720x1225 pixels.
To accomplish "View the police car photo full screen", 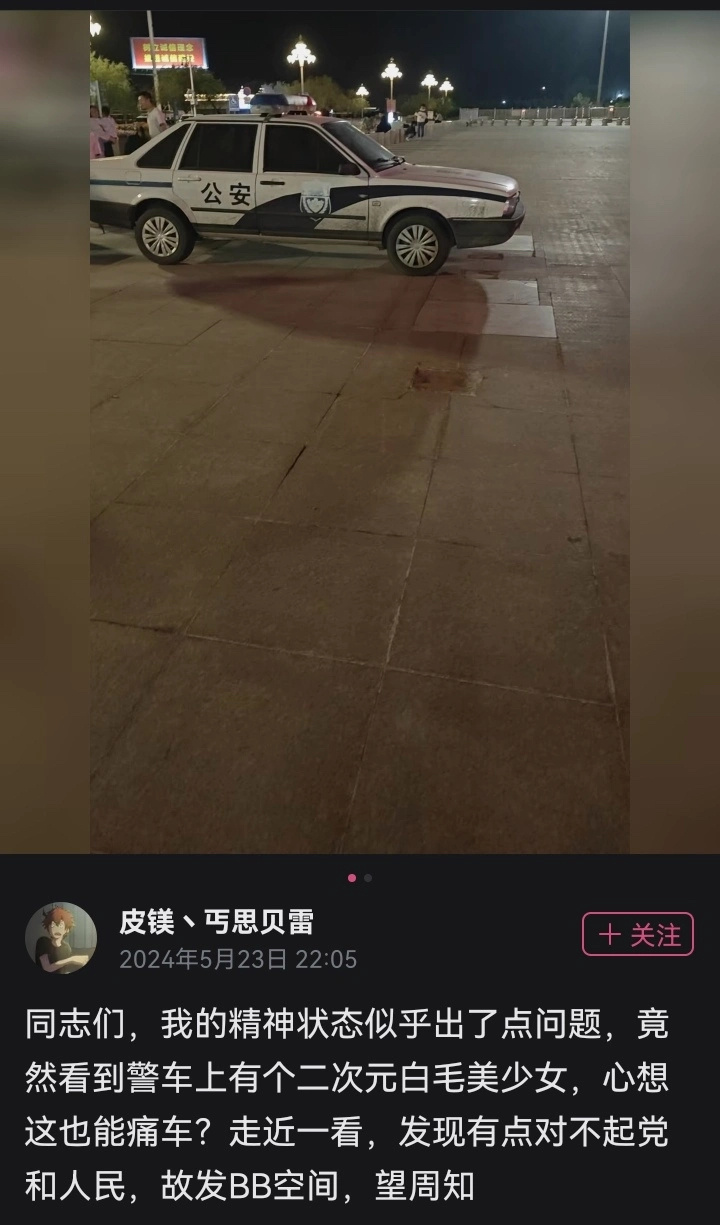I will 360,432.
